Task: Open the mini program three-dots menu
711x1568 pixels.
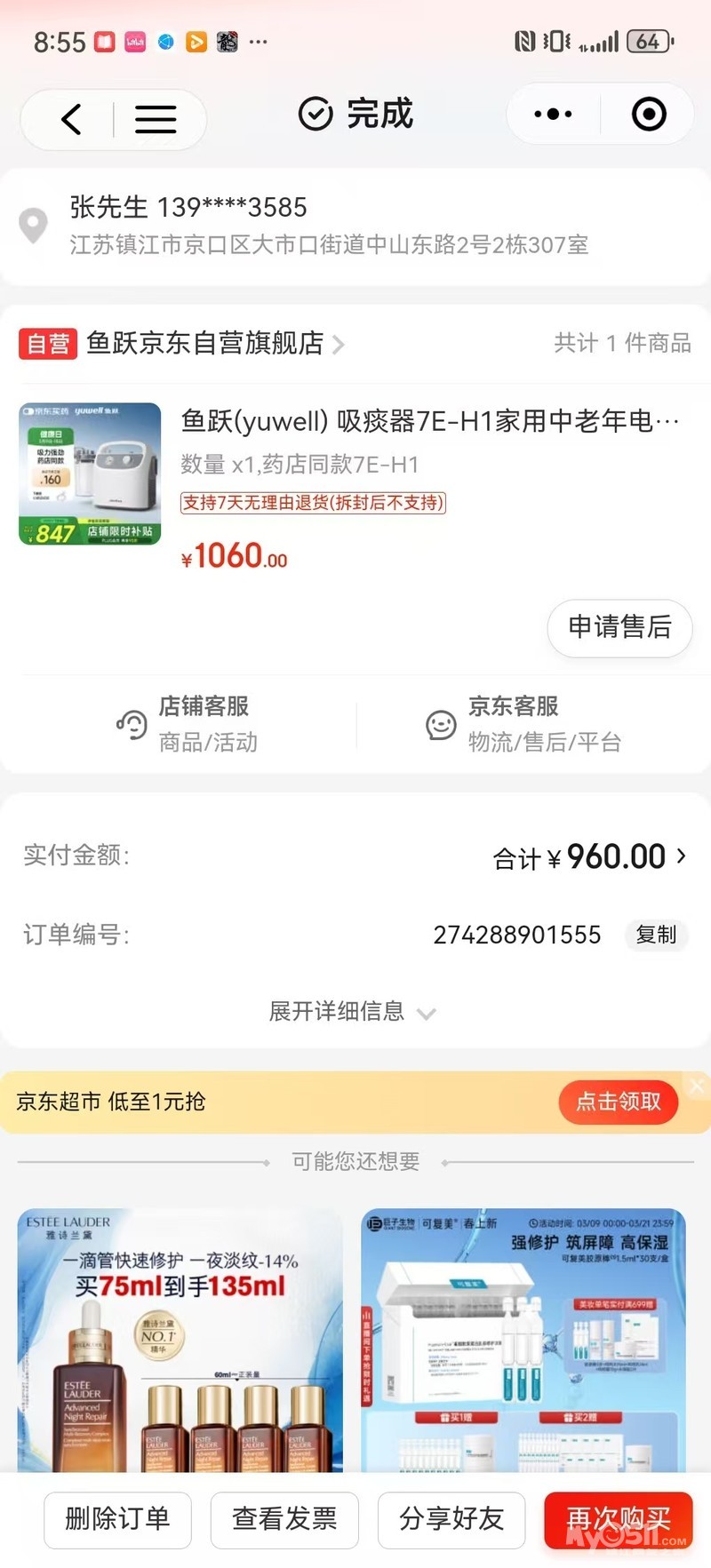Action: click(x=553, y=115)
